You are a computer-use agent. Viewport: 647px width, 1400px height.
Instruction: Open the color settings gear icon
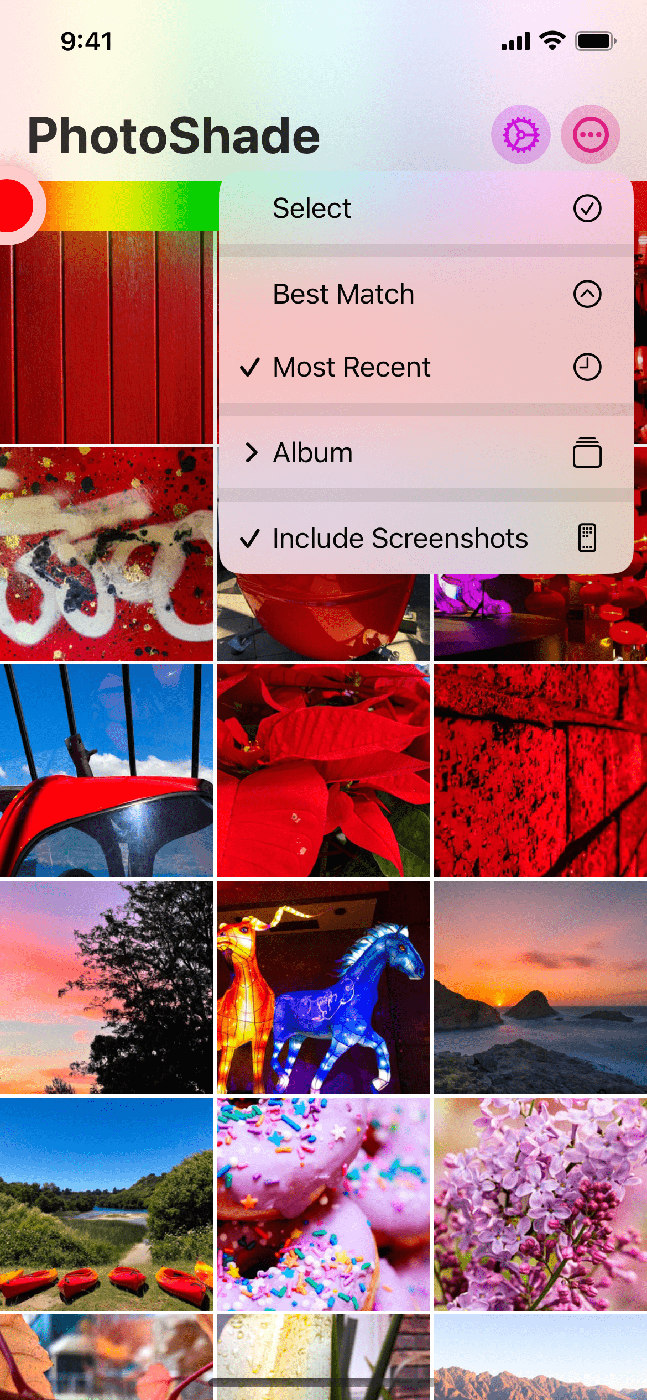pos(520,134)
